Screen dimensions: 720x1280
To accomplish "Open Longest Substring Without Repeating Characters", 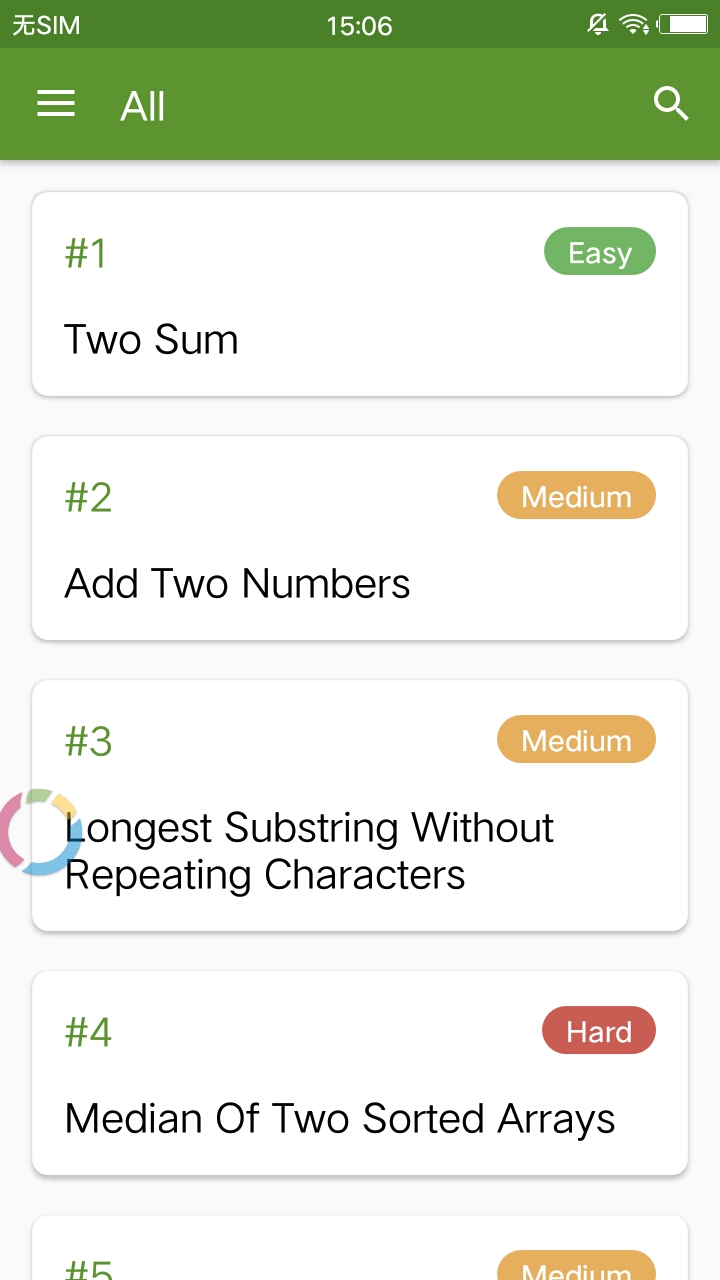I will [x=360, y=806].
